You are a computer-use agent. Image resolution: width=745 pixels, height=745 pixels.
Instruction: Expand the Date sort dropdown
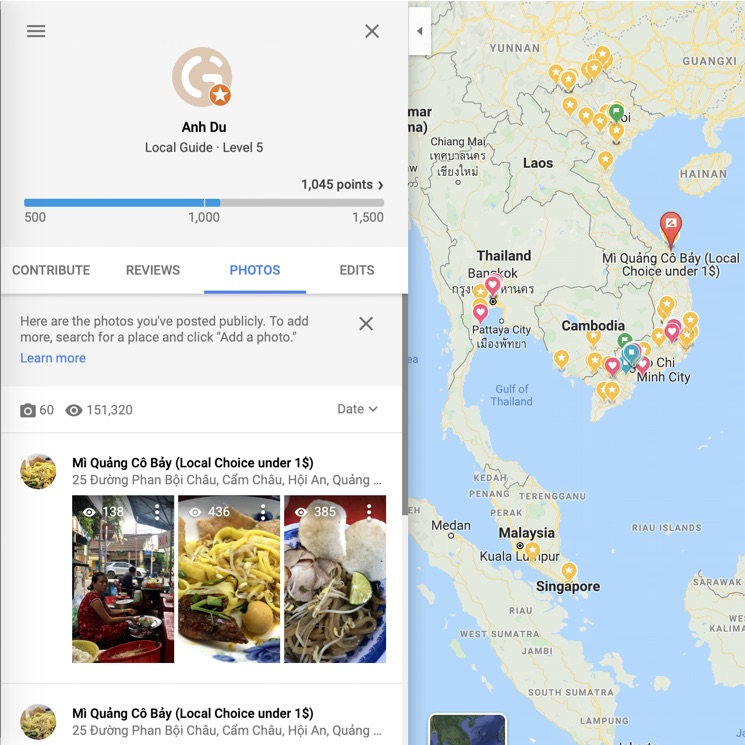[357, 409]
